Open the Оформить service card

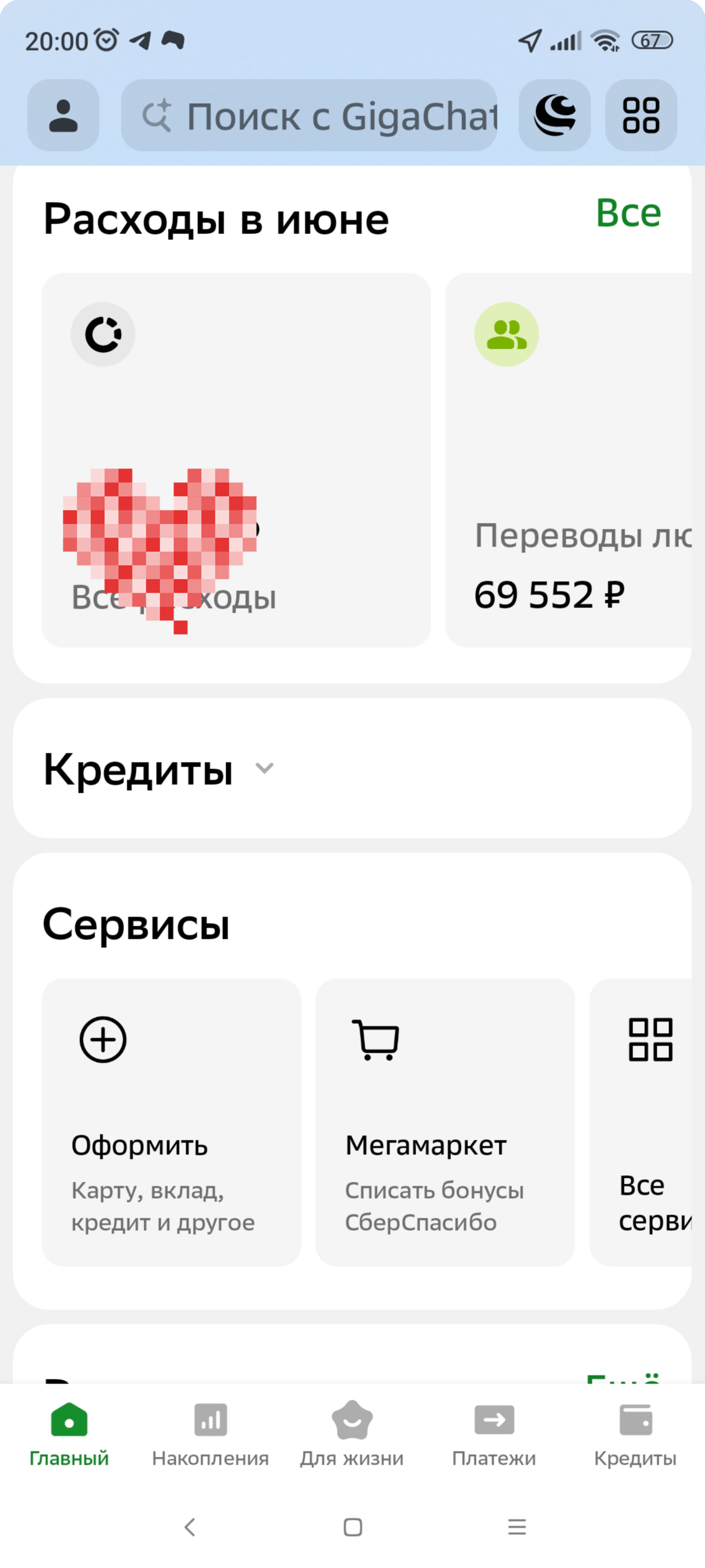(x=171, y=1122)
